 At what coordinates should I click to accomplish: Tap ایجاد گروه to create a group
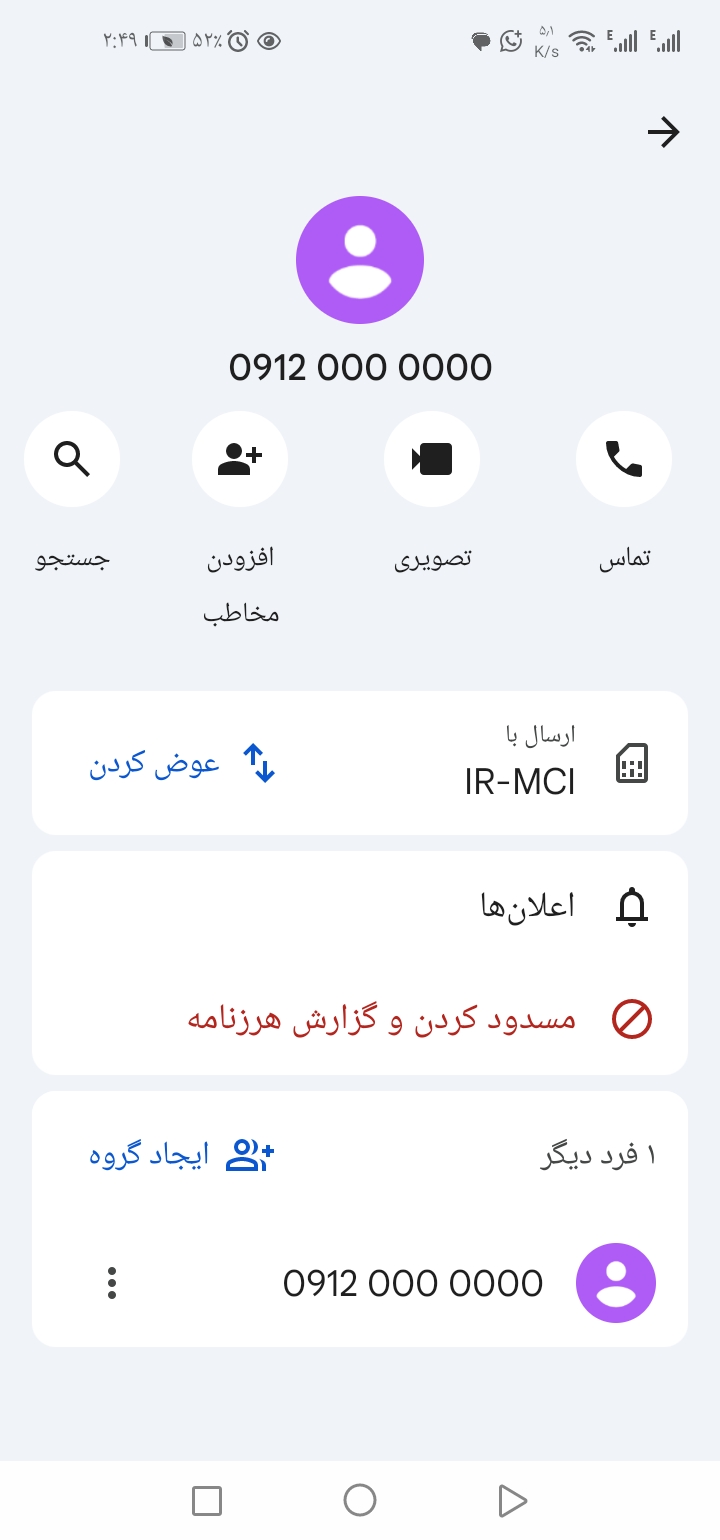point(182,1156)
